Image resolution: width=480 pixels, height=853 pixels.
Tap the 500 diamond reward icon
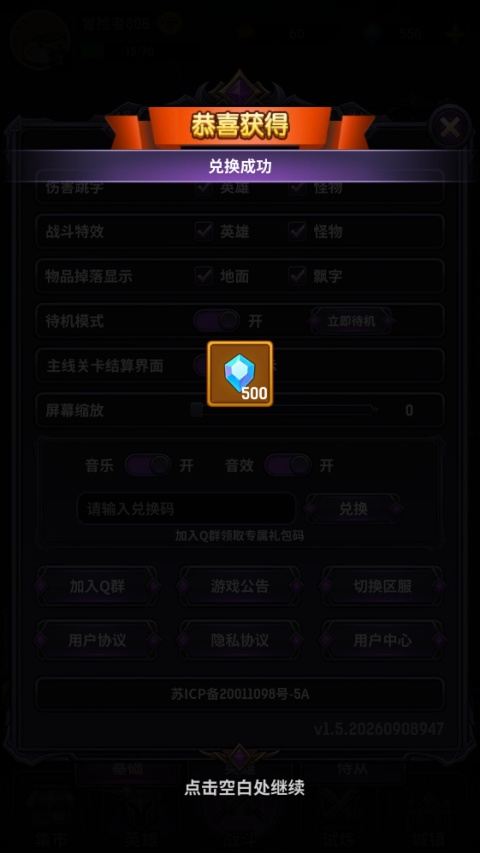(240, 374)
